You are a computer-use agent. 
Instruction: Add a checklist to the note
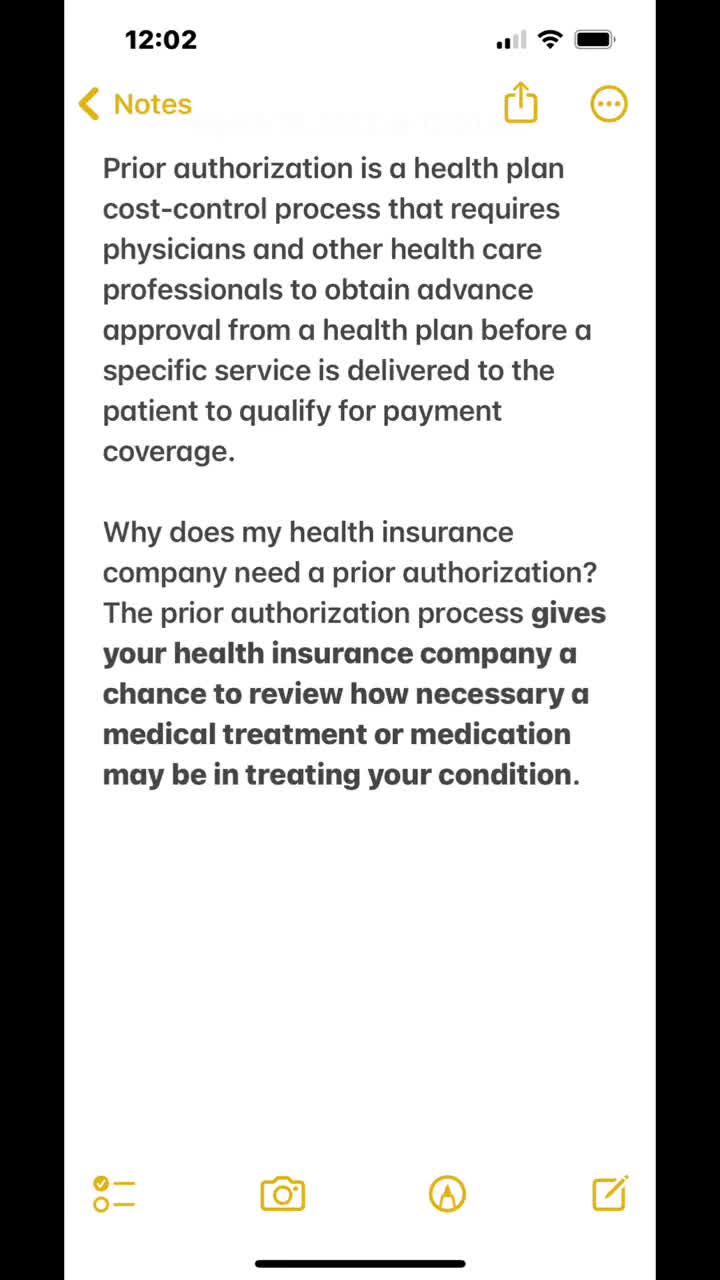114,1194
